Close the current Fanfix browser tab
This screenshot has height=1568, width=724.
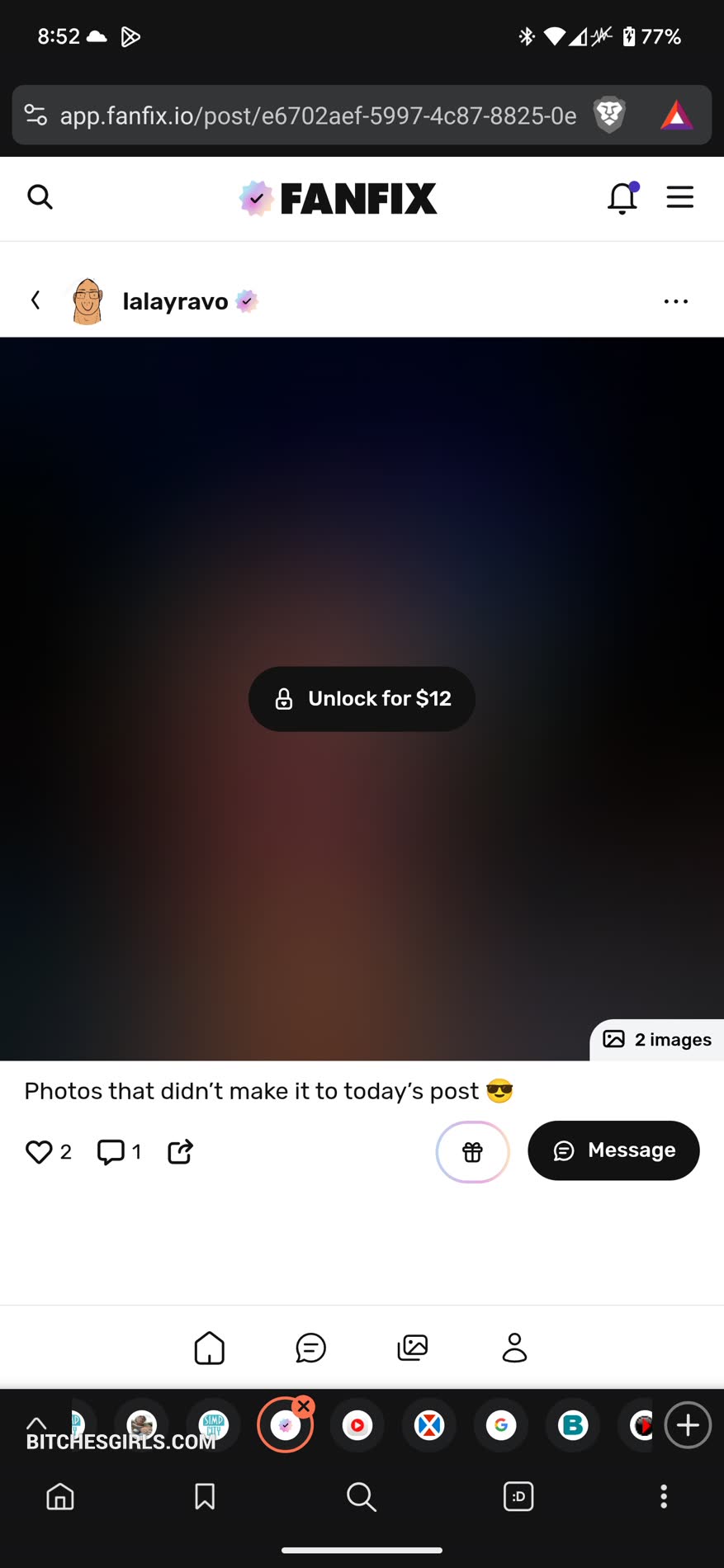[x=304, y=1406]
